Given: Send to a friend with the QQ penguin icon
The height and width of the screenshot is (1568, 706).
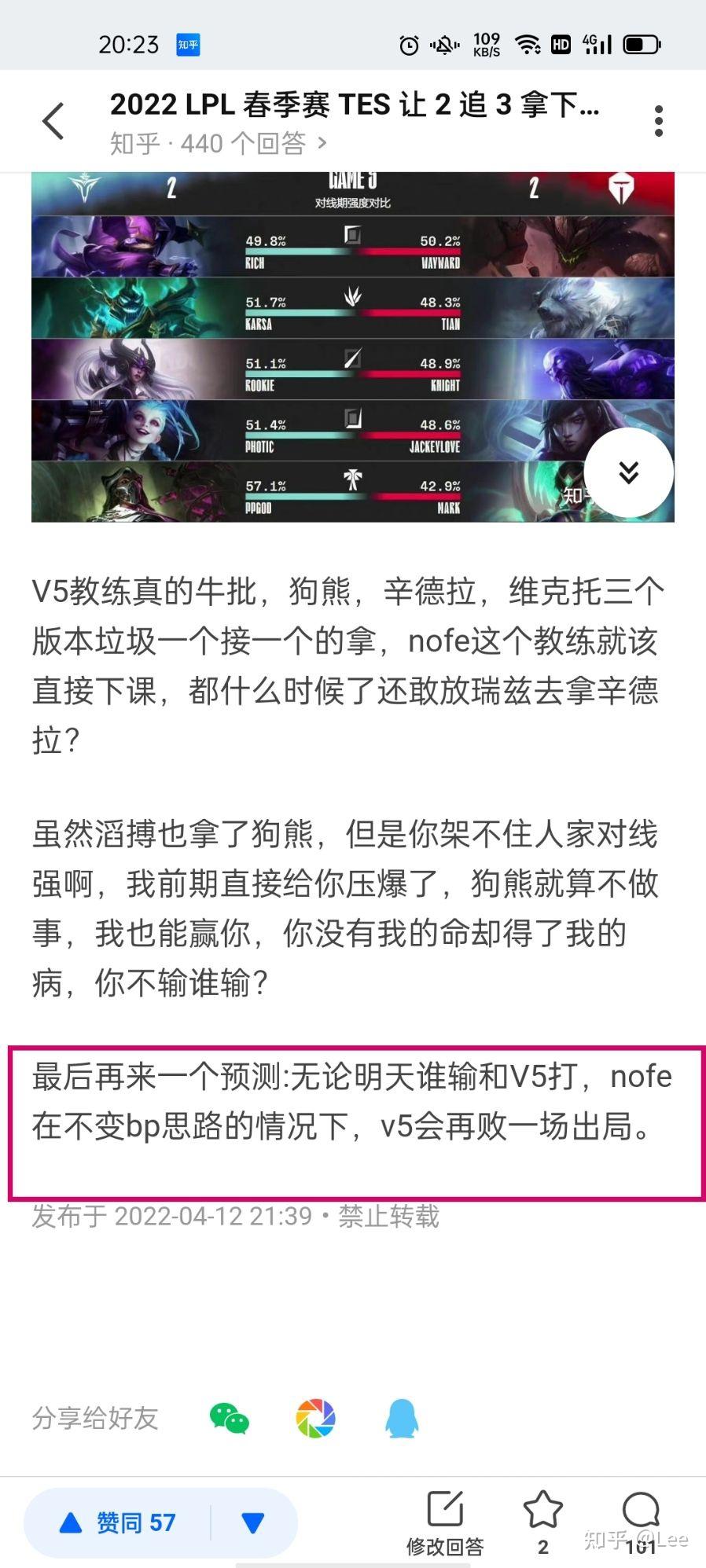Looking at the screenshot, I should 400,1418.
